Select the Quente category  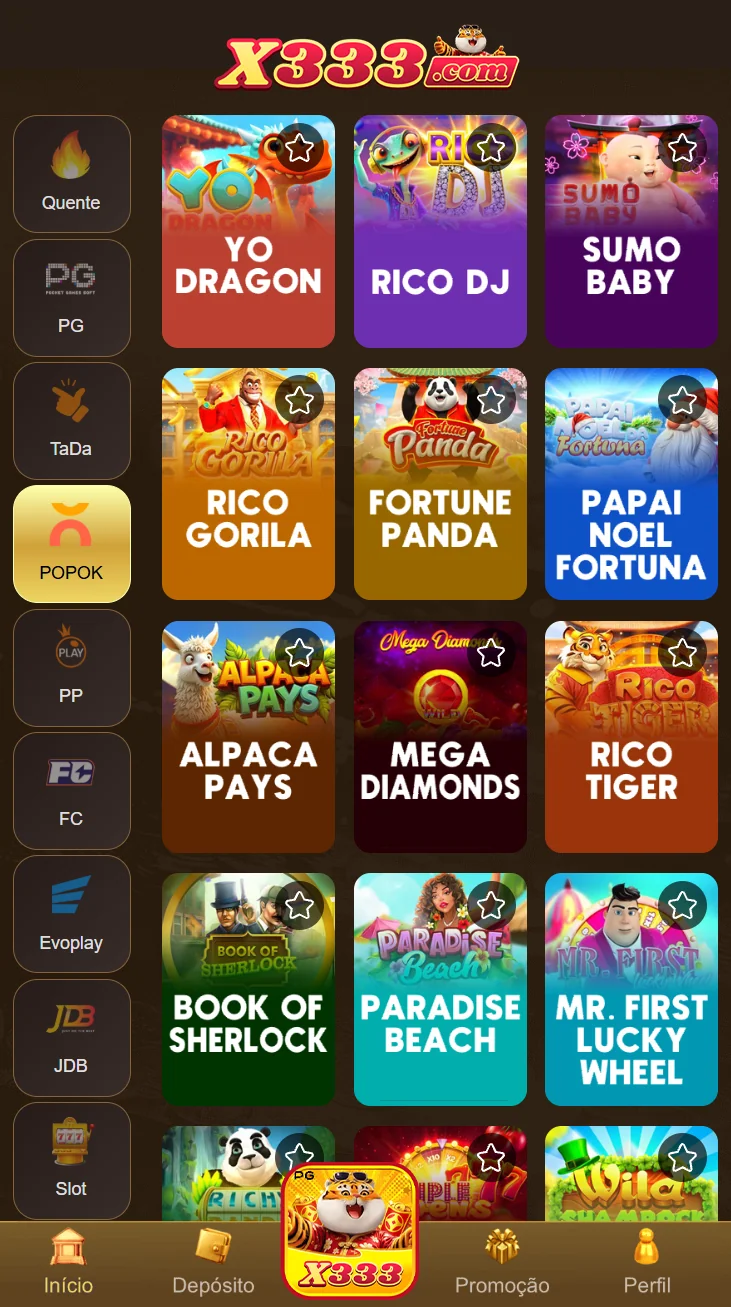71,174
